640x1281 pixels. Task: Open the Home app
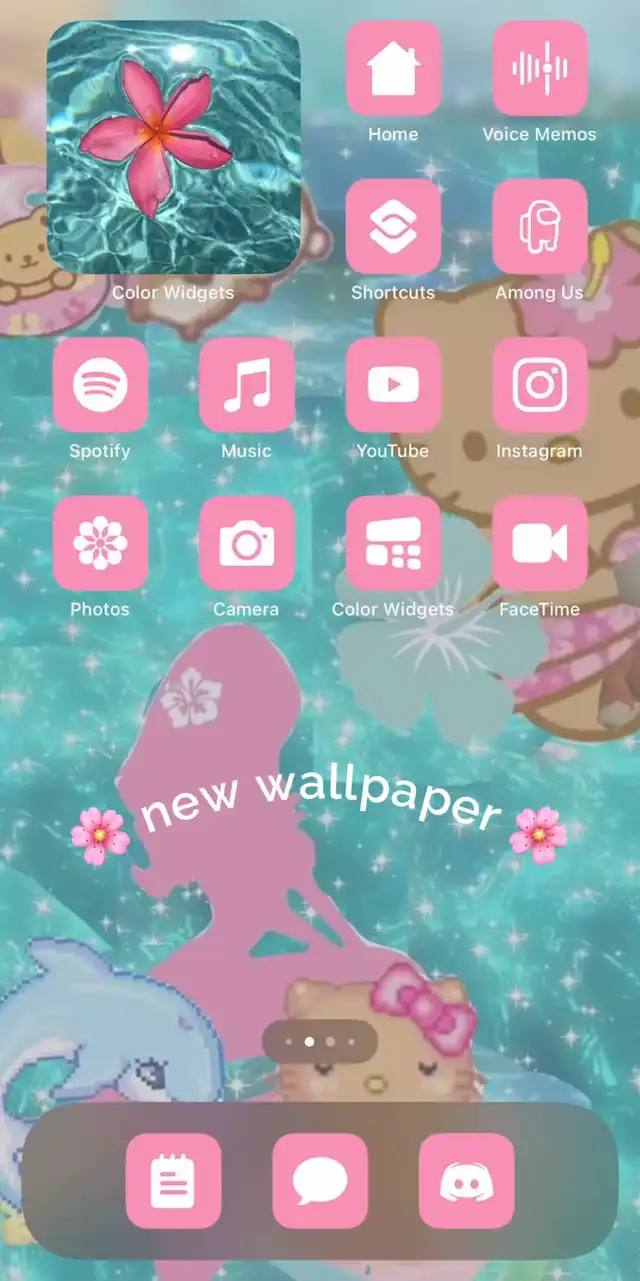(x=393, y=69)
